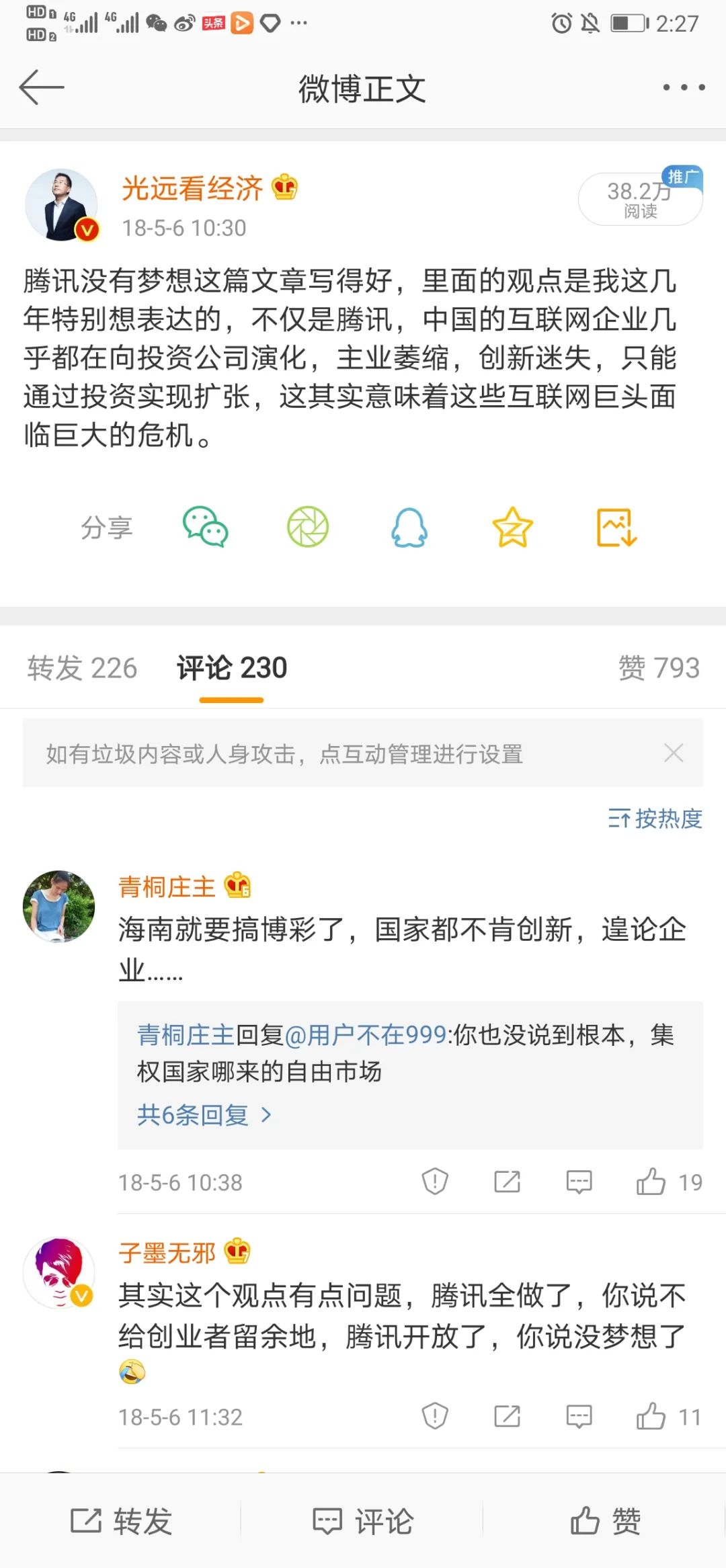Go back with the arrow
This screenshot has width=726, height=1568.
pyautogui.click(x=42, y=86)
